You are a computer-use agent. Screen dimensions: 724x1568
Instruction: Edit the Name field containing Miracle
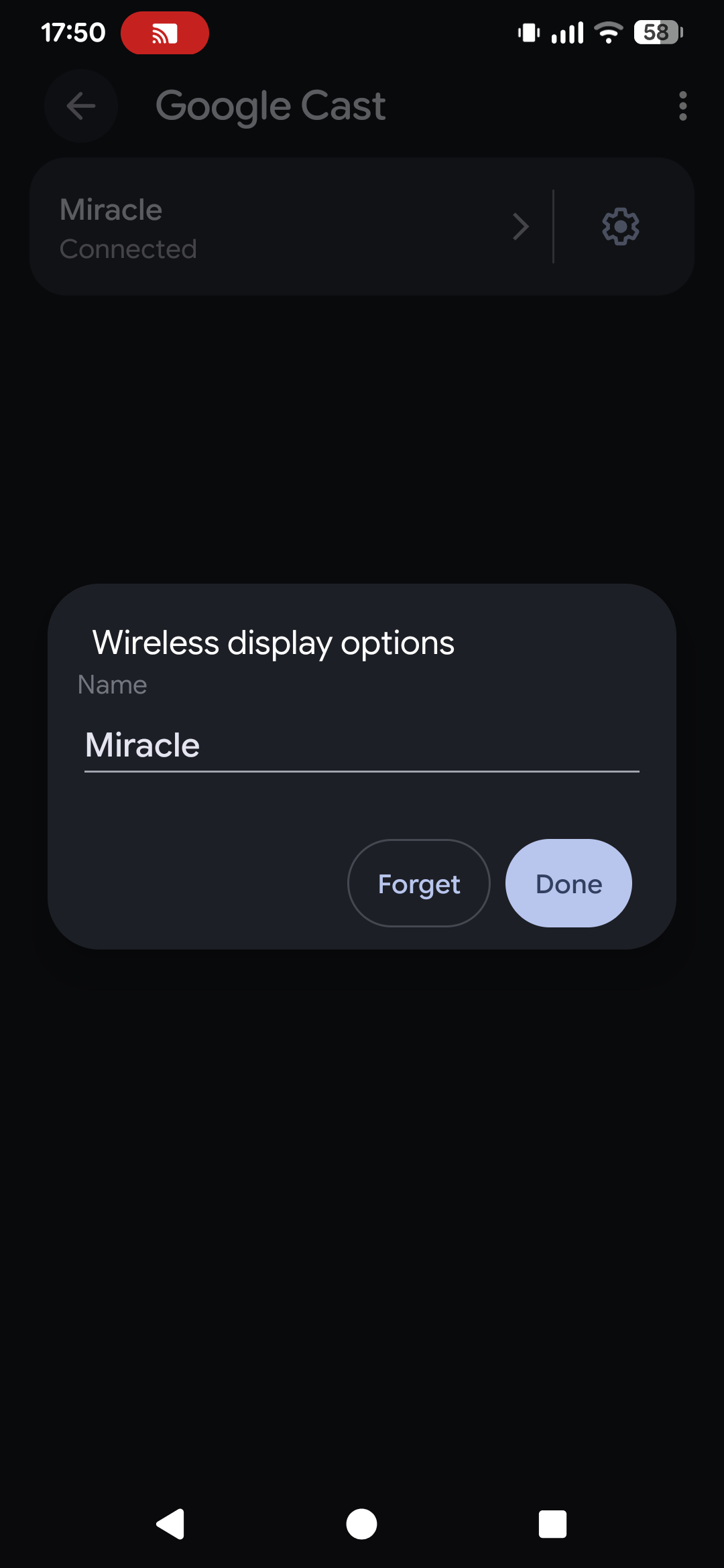pyautogui.click(x=361, y=746)
